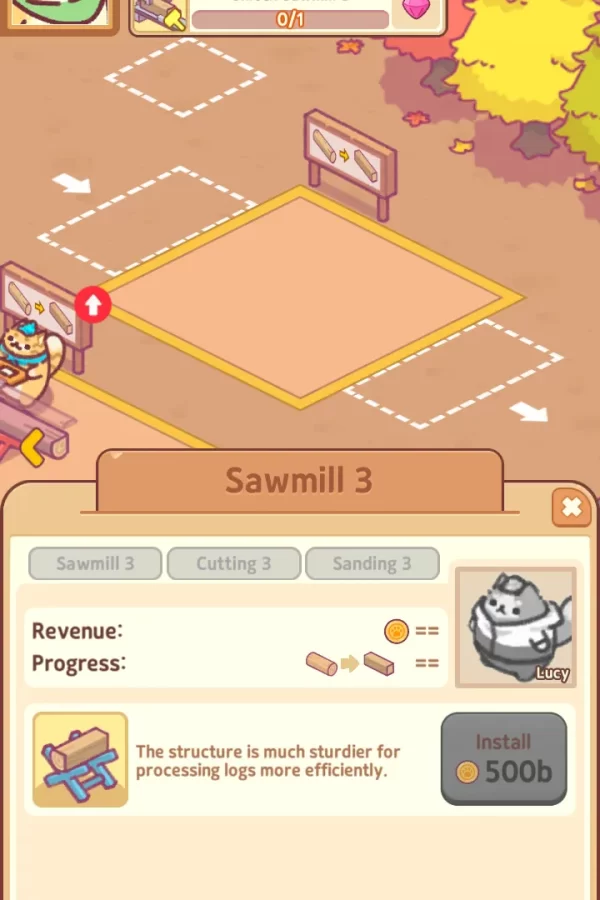
Task: Install Sawmill 3 for 500b
Action: click(x=503, y=758)
